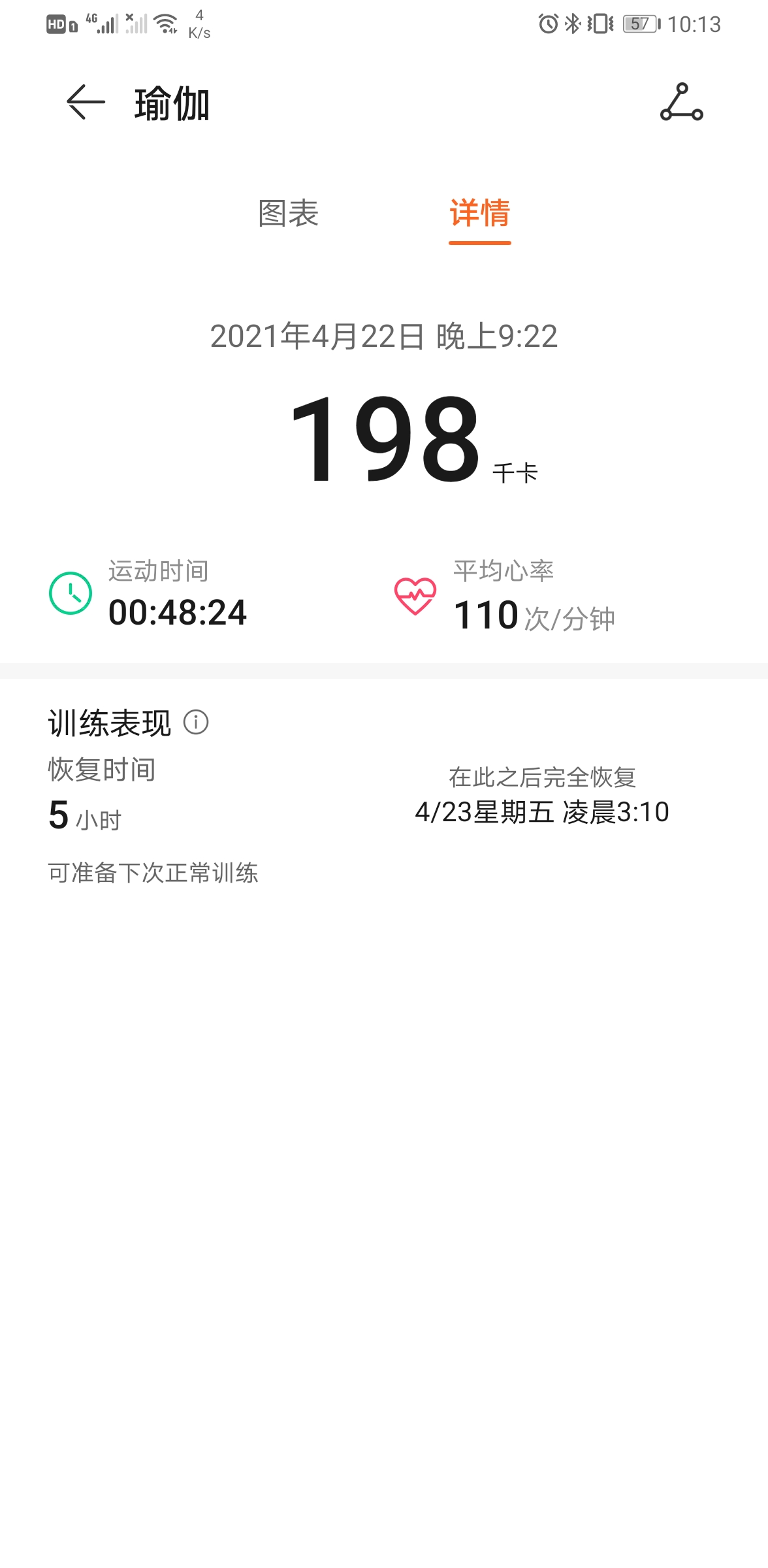This screenshot has width=768, height=1568.
Task: Switch to the 图表 tab
Action: tap(288, 214)
